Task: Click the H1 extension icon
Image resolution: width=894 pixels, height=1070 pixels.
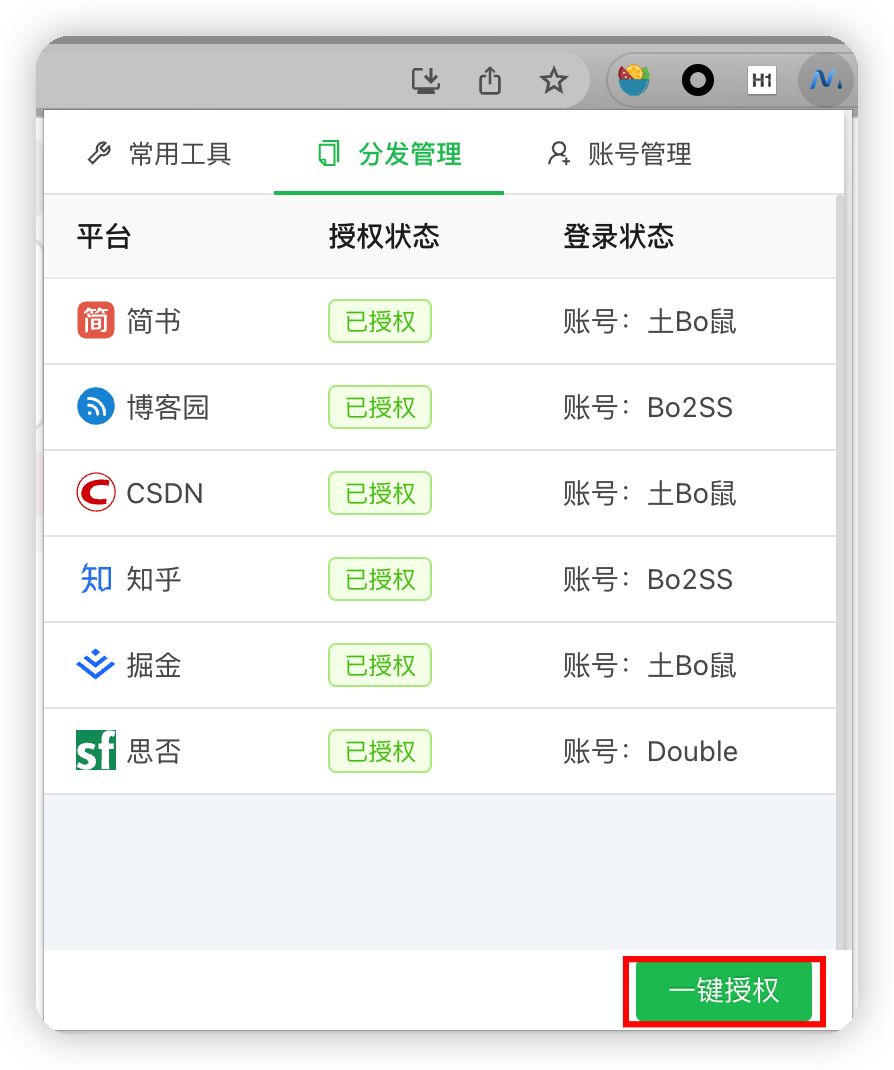Action: point(762,81)
